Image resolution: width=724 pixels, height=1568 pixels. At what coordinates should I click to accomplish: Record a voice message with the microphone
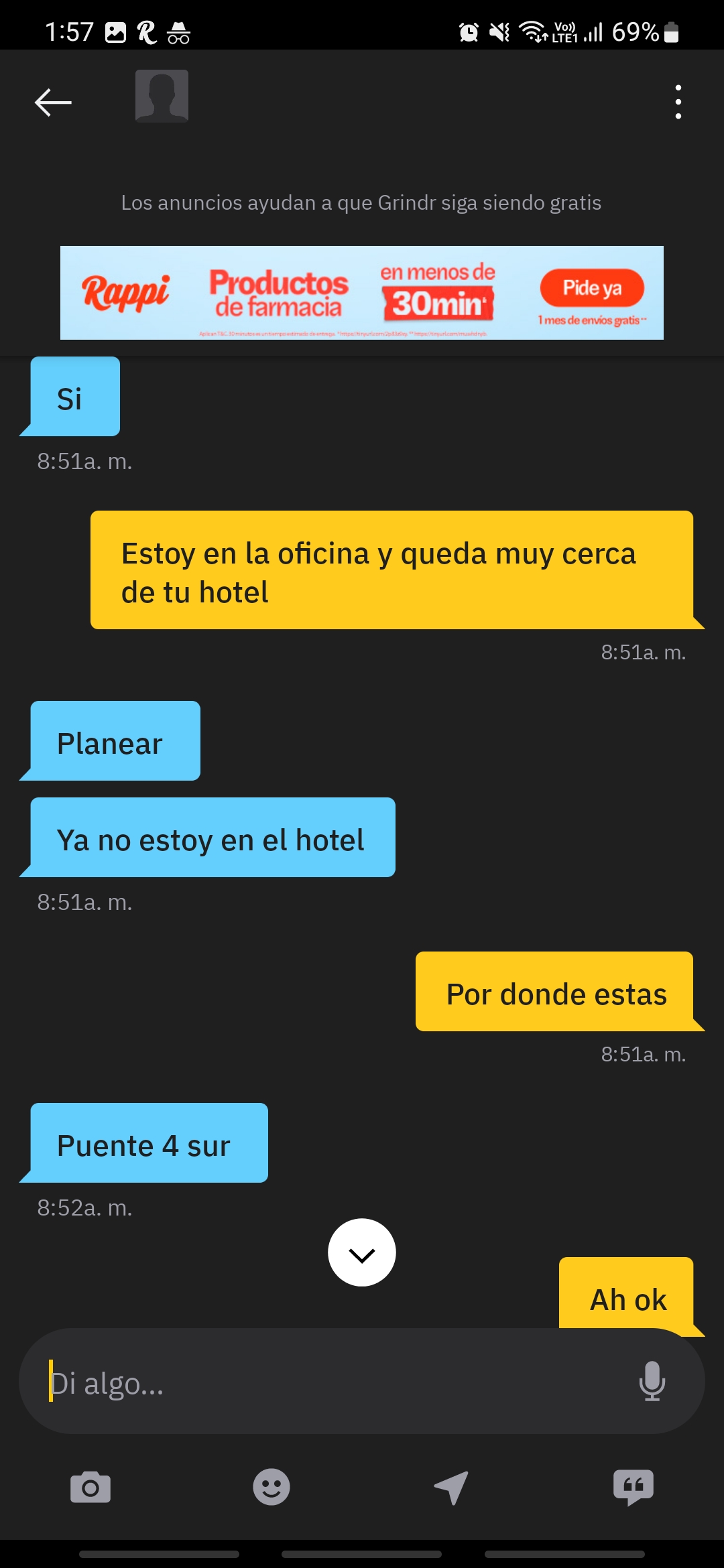click(x=652, y=1382)
